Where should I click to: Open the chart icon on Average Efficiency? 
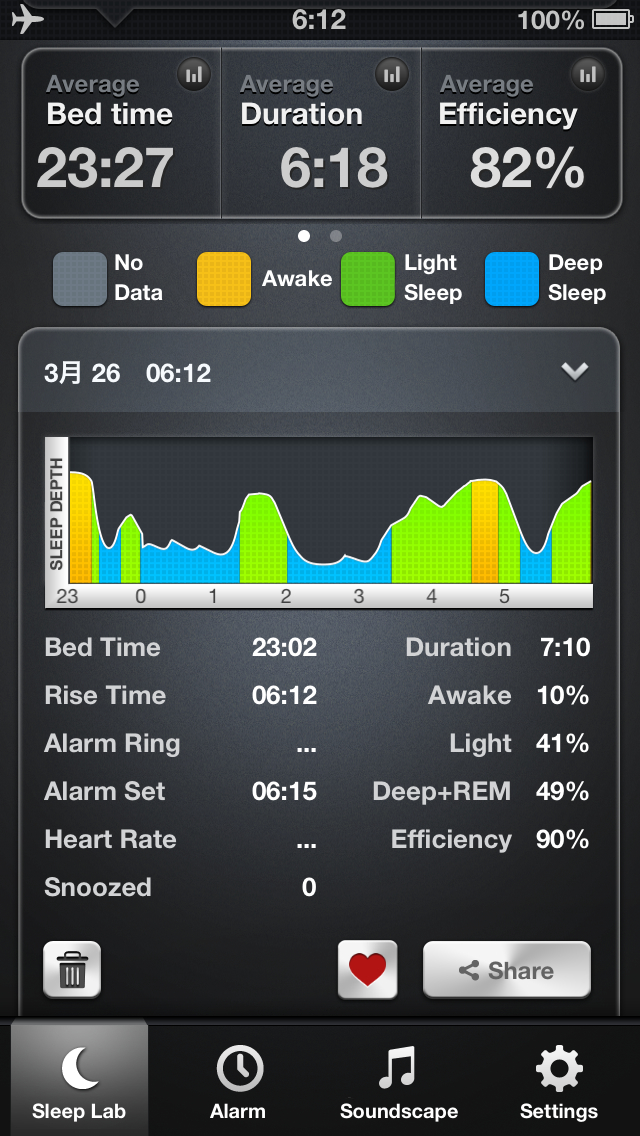pos(588,73)
